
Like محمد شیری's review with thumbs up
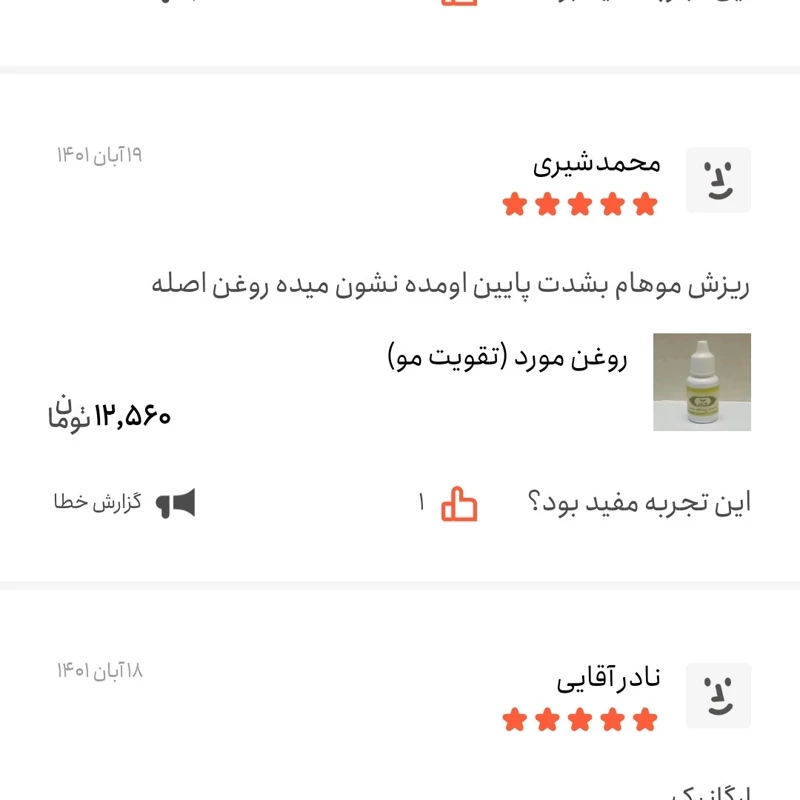click(x=460, y=504)
